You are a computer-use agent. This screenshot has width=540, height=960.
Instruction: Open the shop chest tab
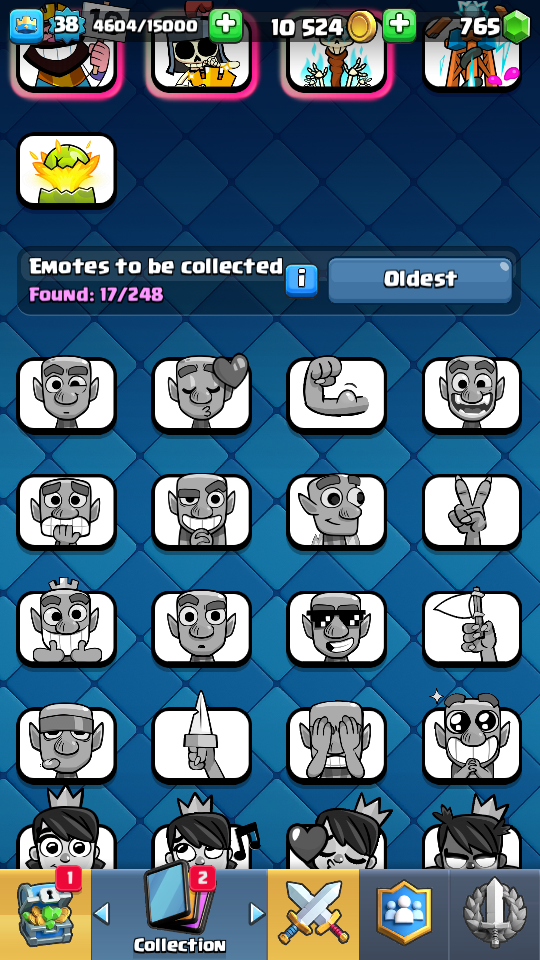click(46, 914)
